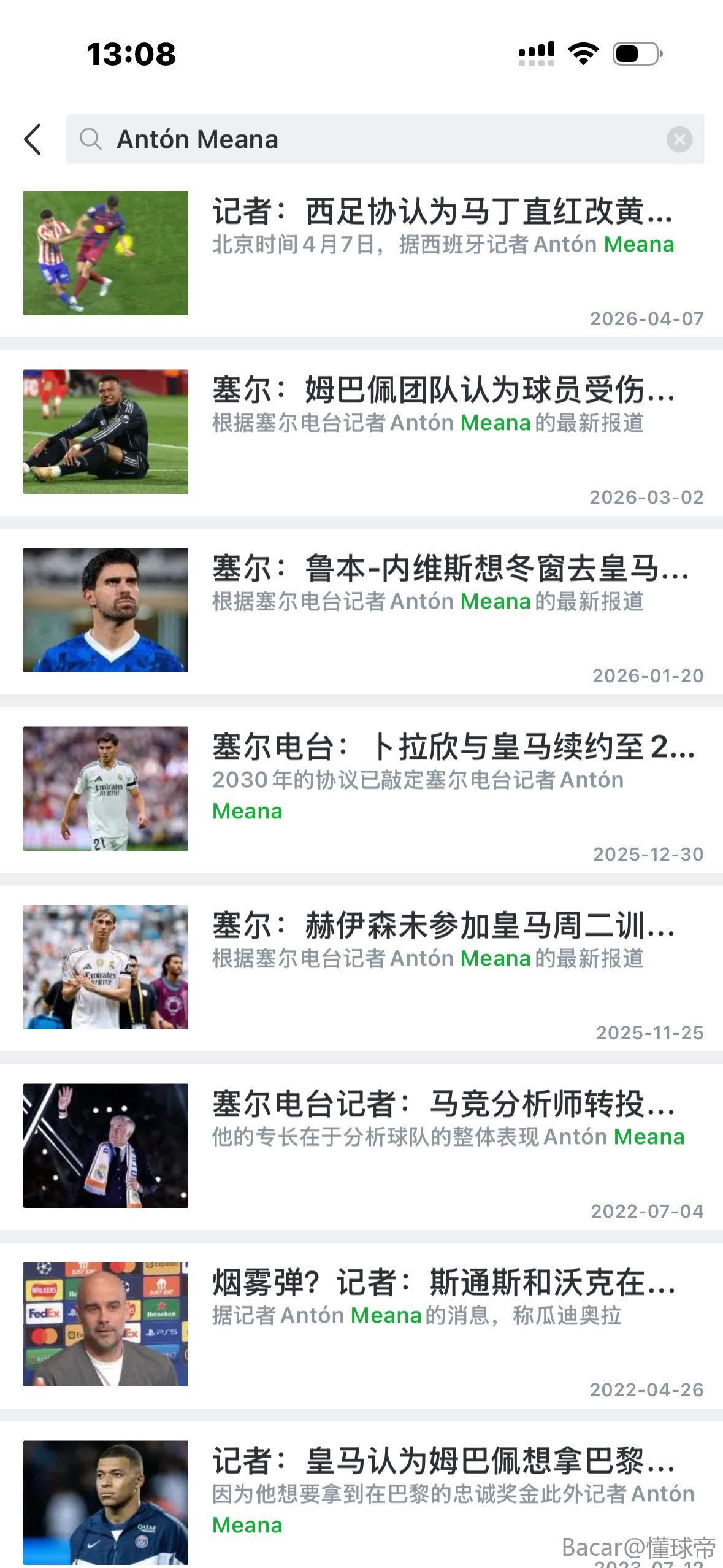The width and height of the screenshot is (723, 1568).
Task: Open the 皇马认为姆巴佩想拿巴黎 article
Action: click(x=443, y=1461)
